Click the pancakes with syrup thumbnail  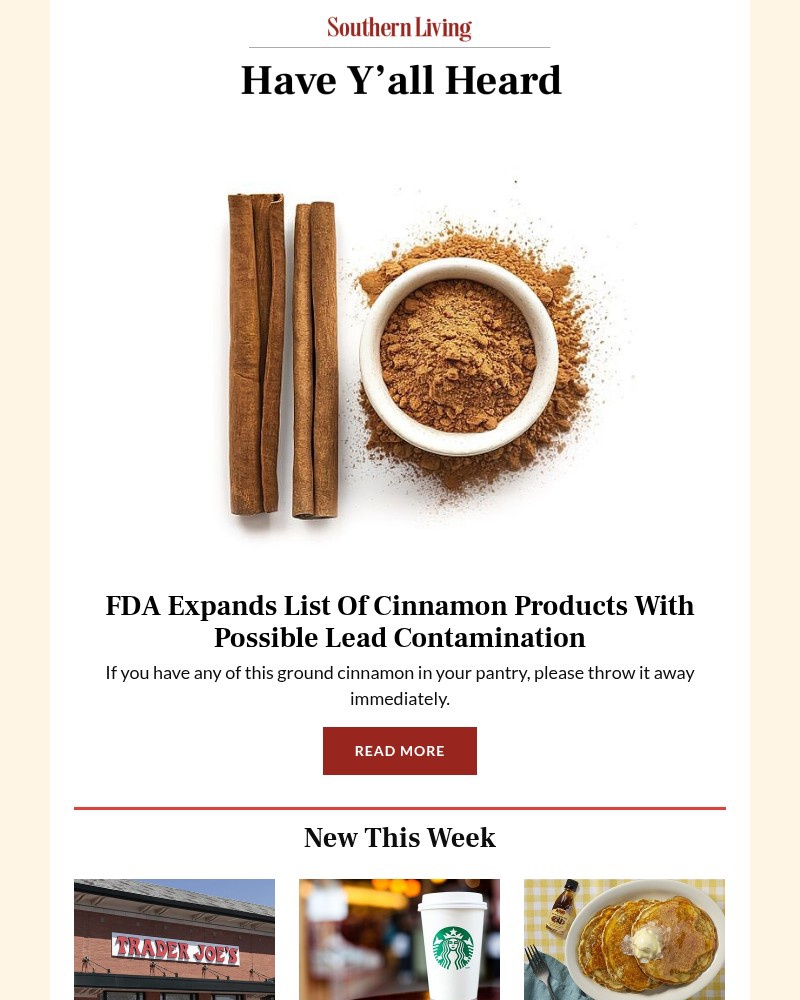pos(624,939)
